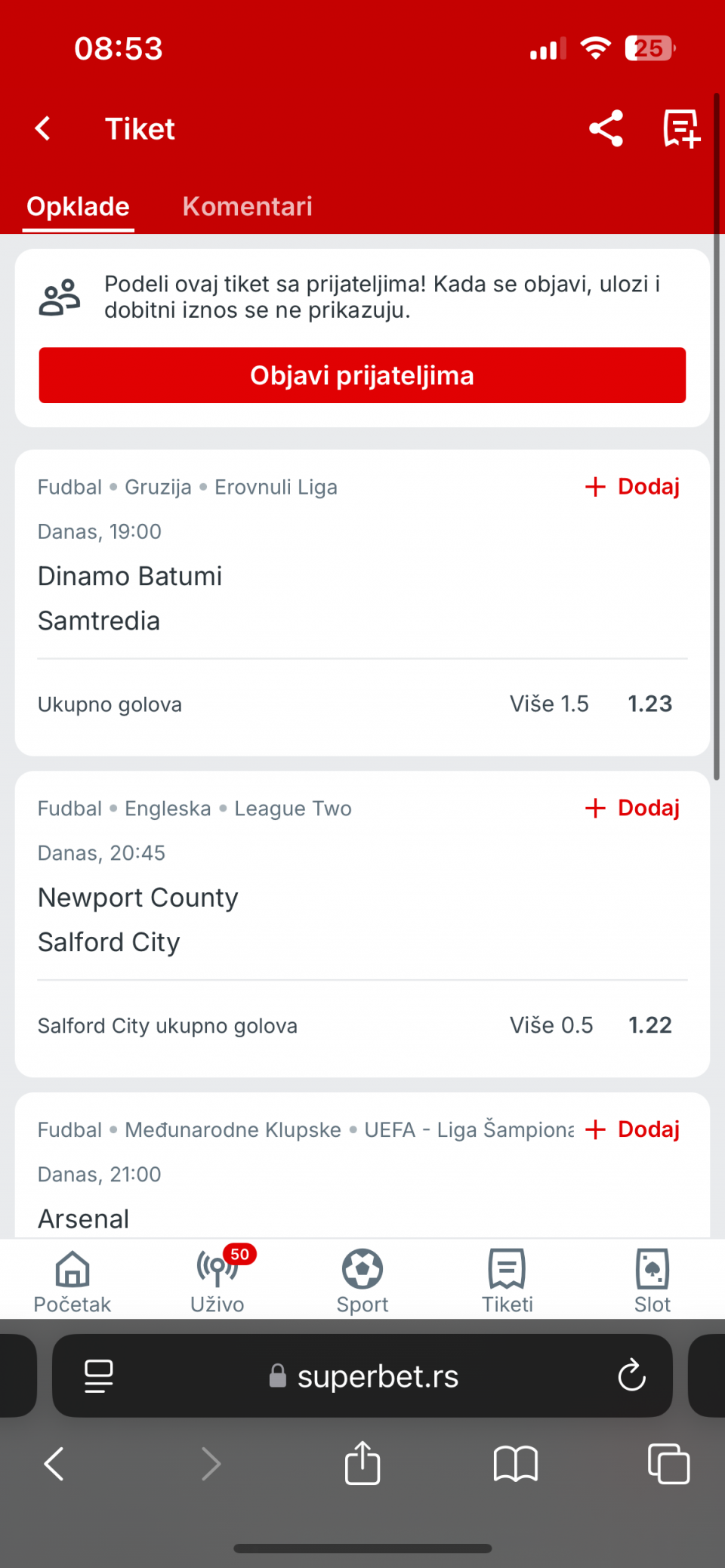Add Newport County match via Dodaj
Image resolution: width=725 pixels, height=1568 pixels.
[633, 809]
